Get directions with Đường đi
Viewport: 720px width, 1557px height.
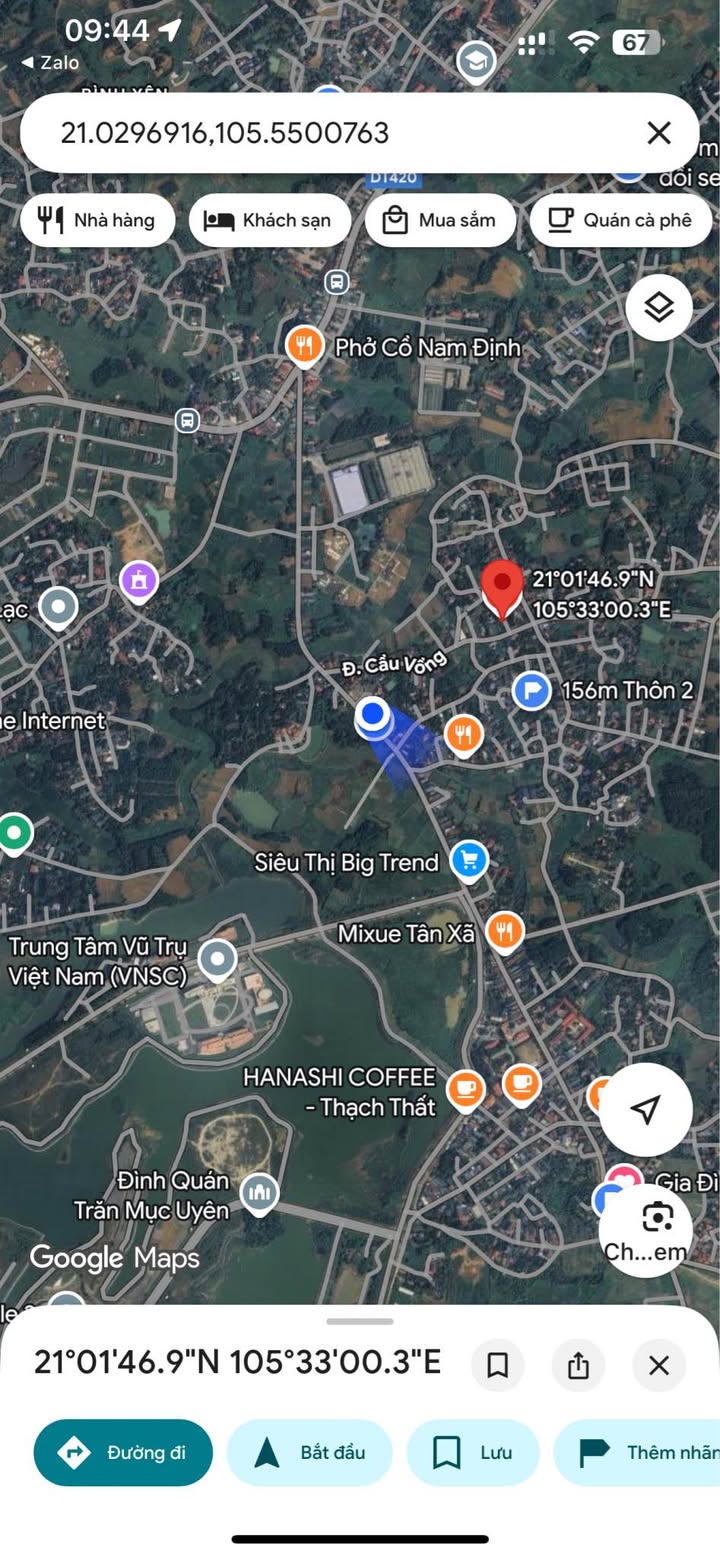tap(123, 1452)
